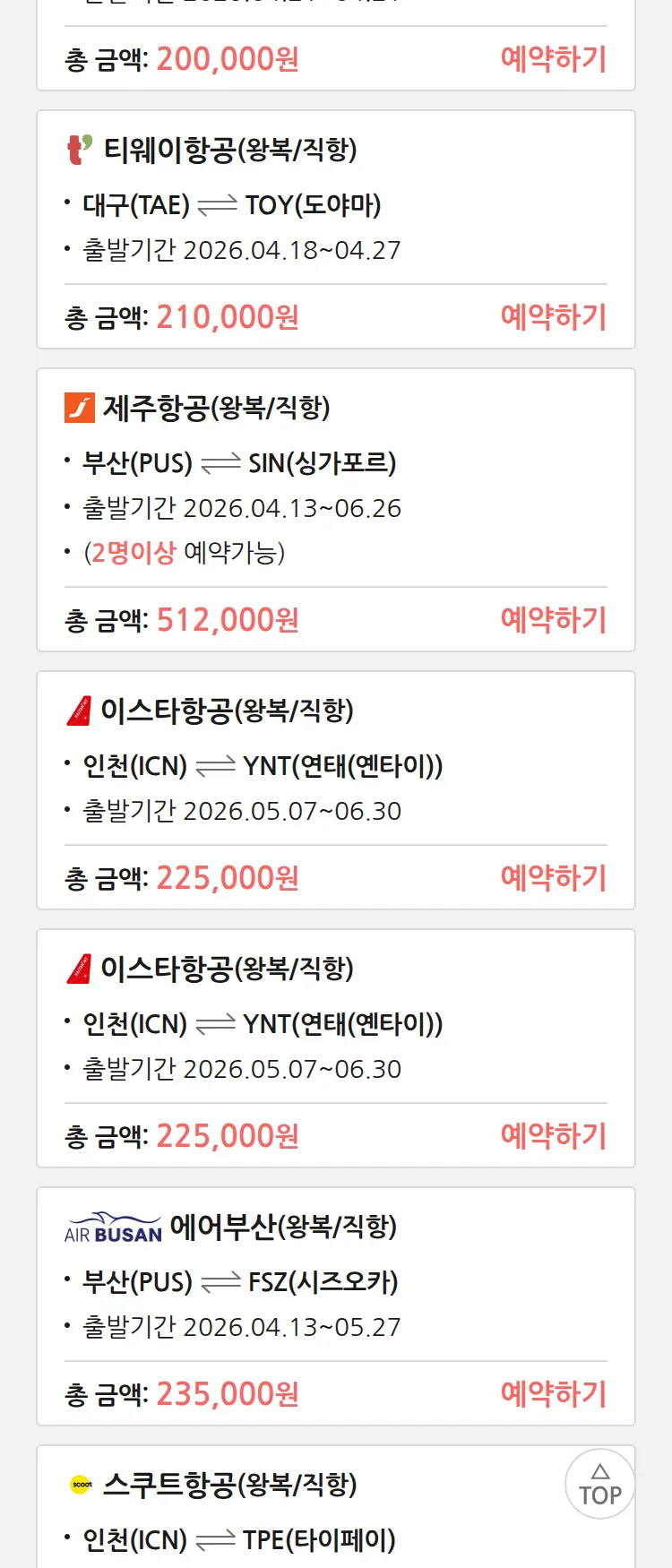Image resolution: width=672 pixels, height=1568 pixels.
Task: Tap 예약하기 for the 200,000원 fare
Action: [553, 59]
